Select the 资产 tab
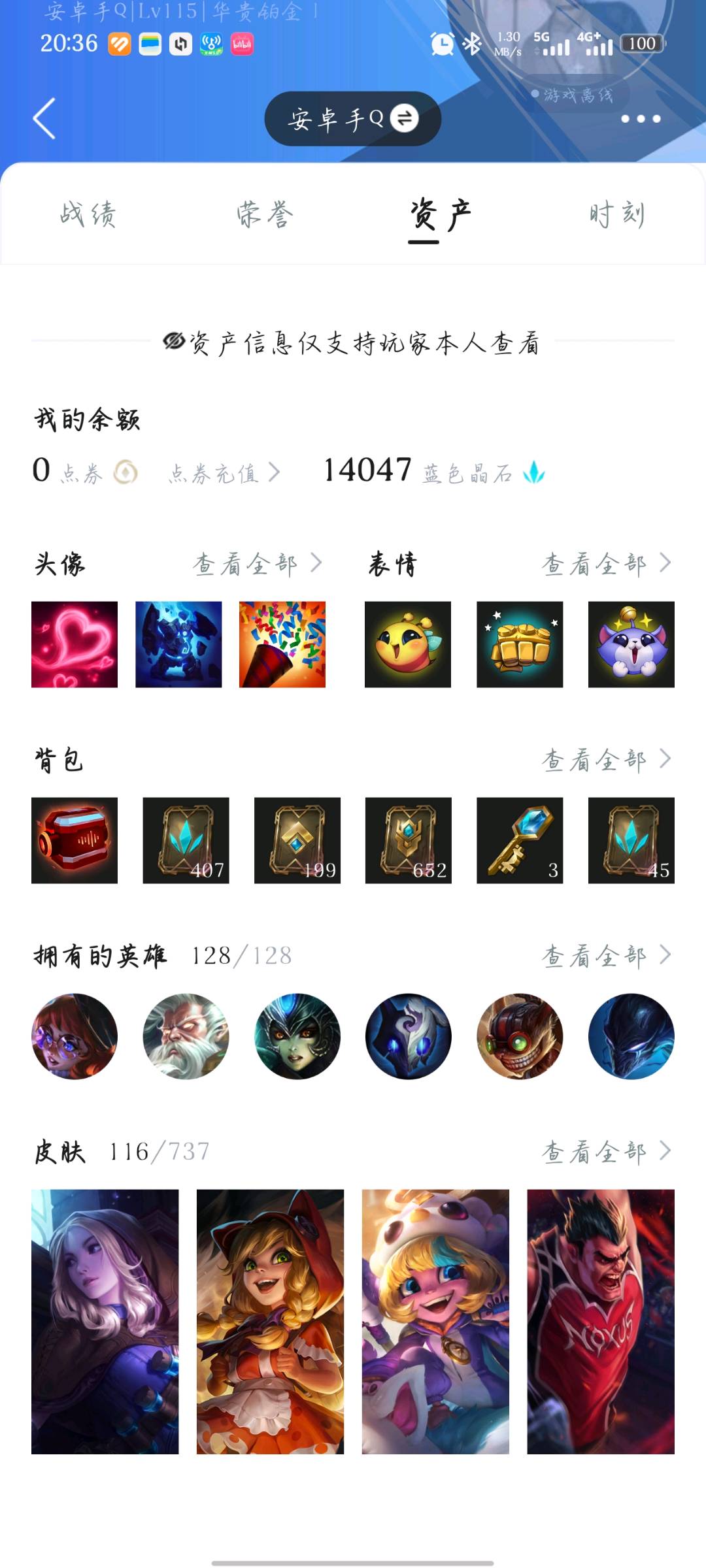Image resolution: width=706 pixels, height=1568 pixels. (x=441, y=214)
